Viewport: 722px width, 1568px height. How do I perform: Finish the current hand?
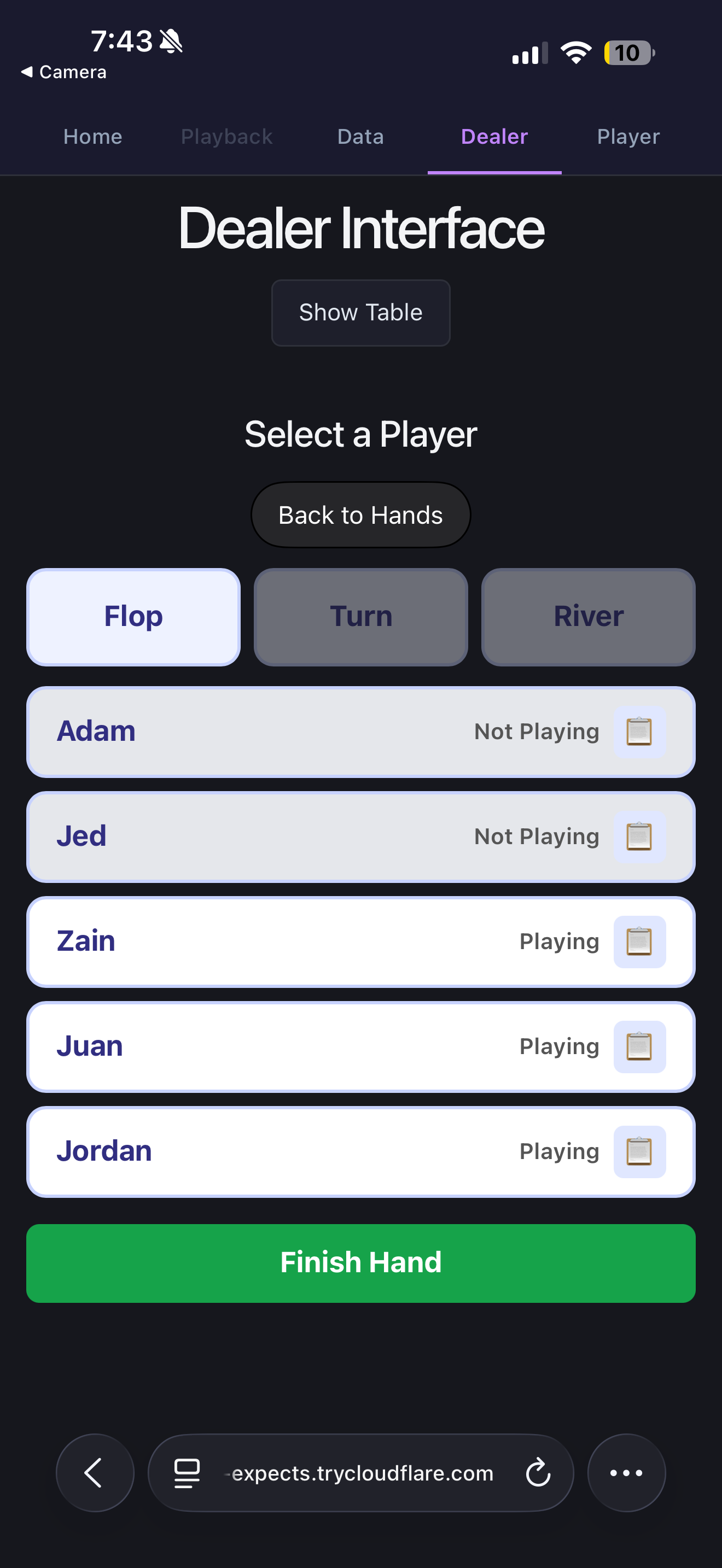click(360, 1262)
